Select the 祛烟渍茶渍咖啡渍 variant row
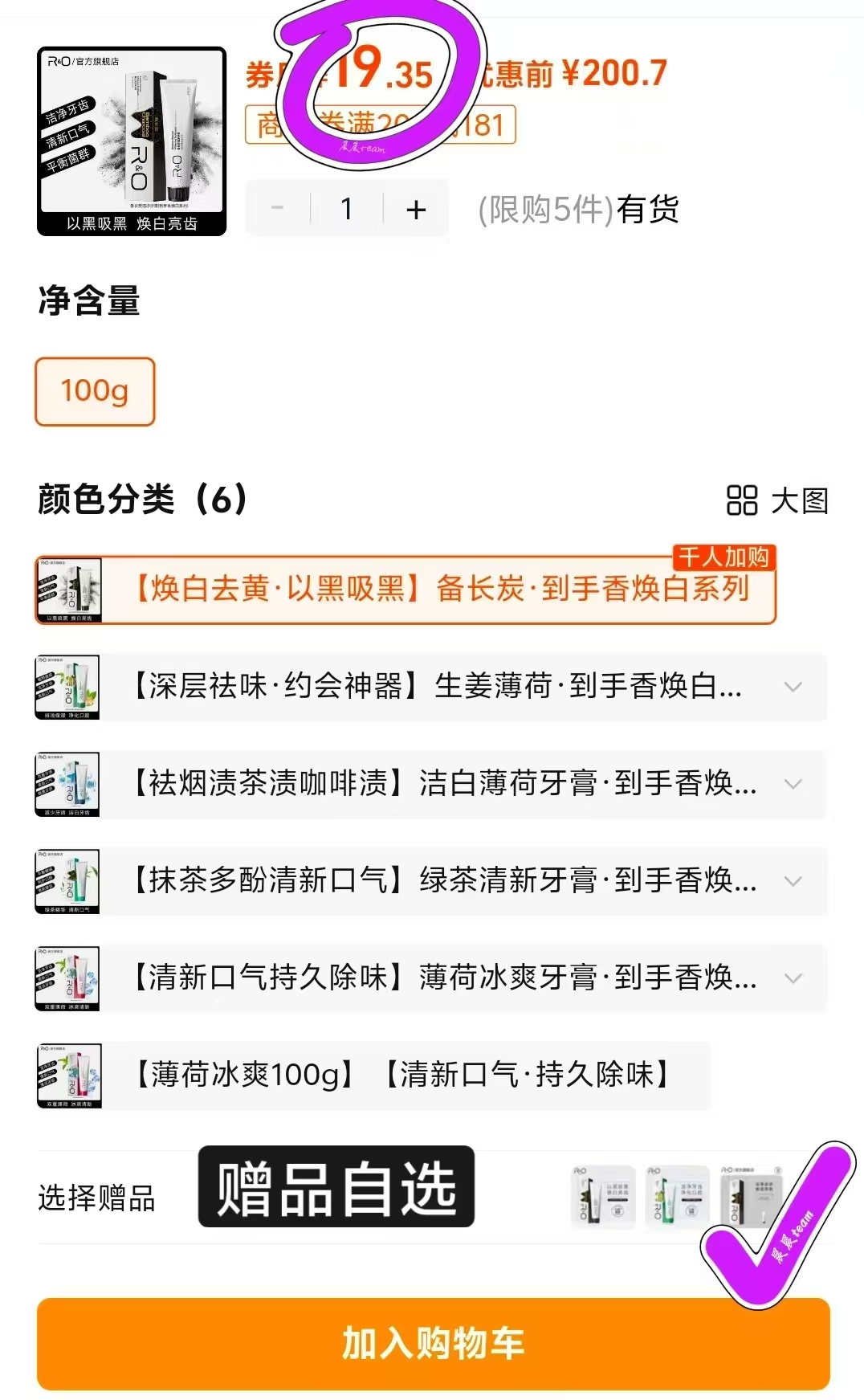Image resolution: width=864 pixels, height=1400 pixels. point(432,786)
